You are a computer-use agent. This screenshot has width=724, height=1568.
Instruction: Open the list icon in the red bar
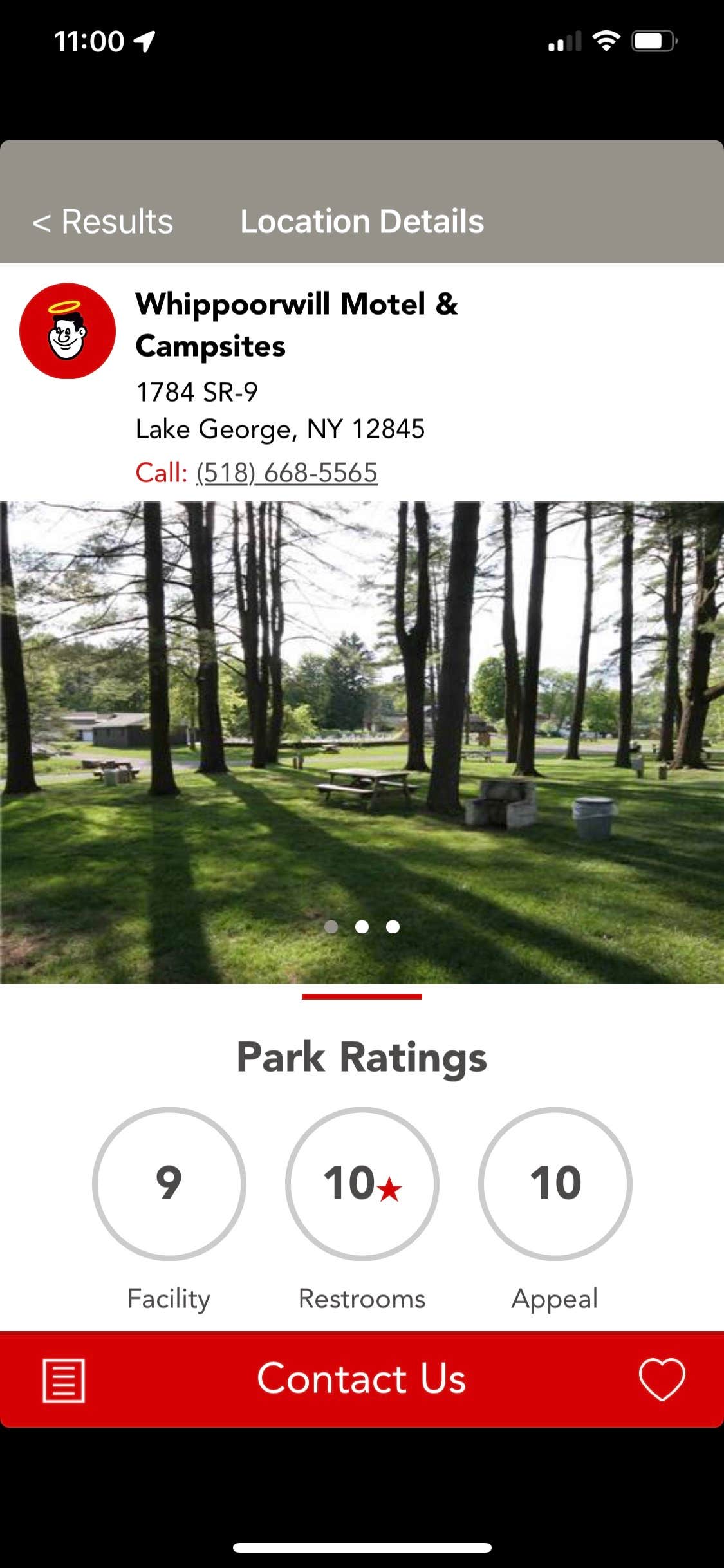64,1380
